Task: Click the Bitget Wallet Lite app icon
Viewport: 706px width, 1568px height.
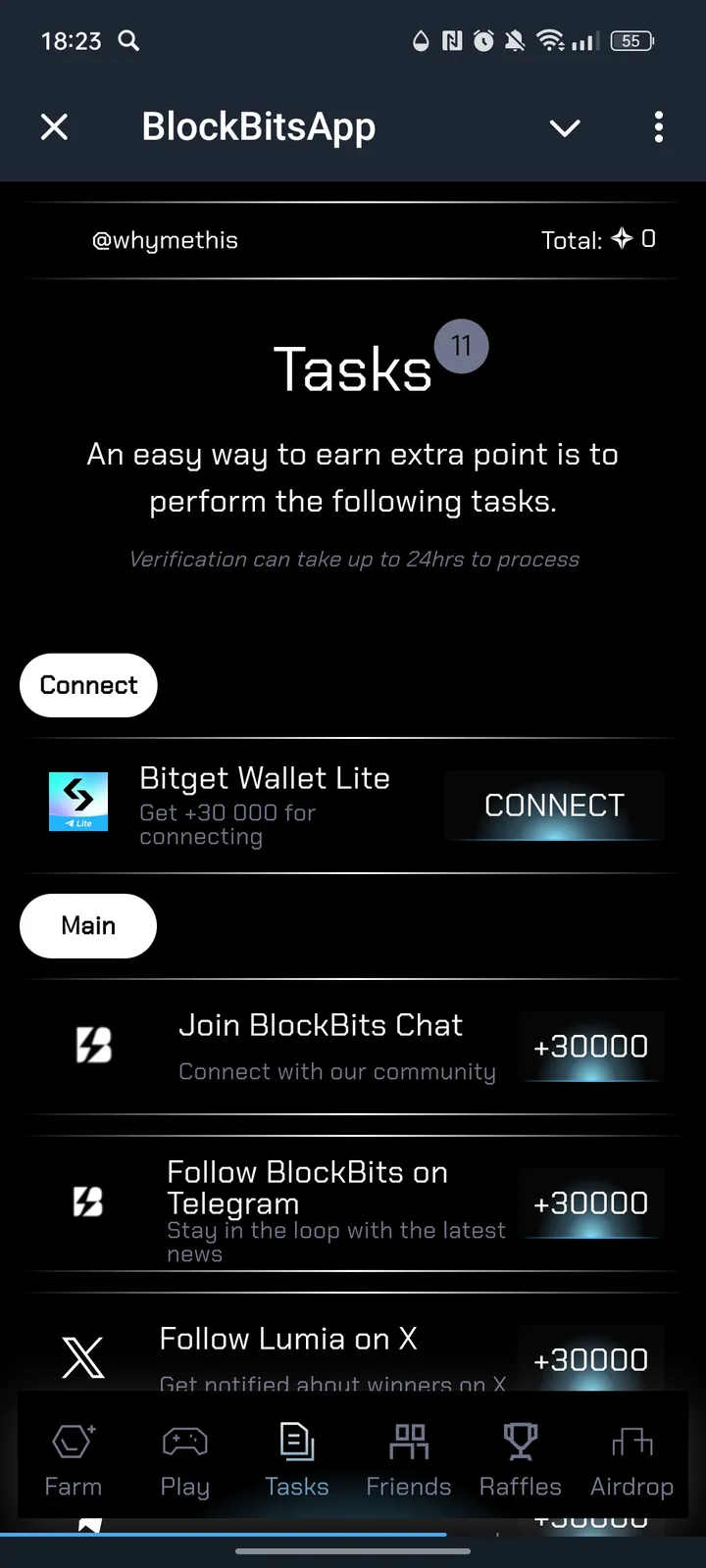Action: (x=78, y=802)
